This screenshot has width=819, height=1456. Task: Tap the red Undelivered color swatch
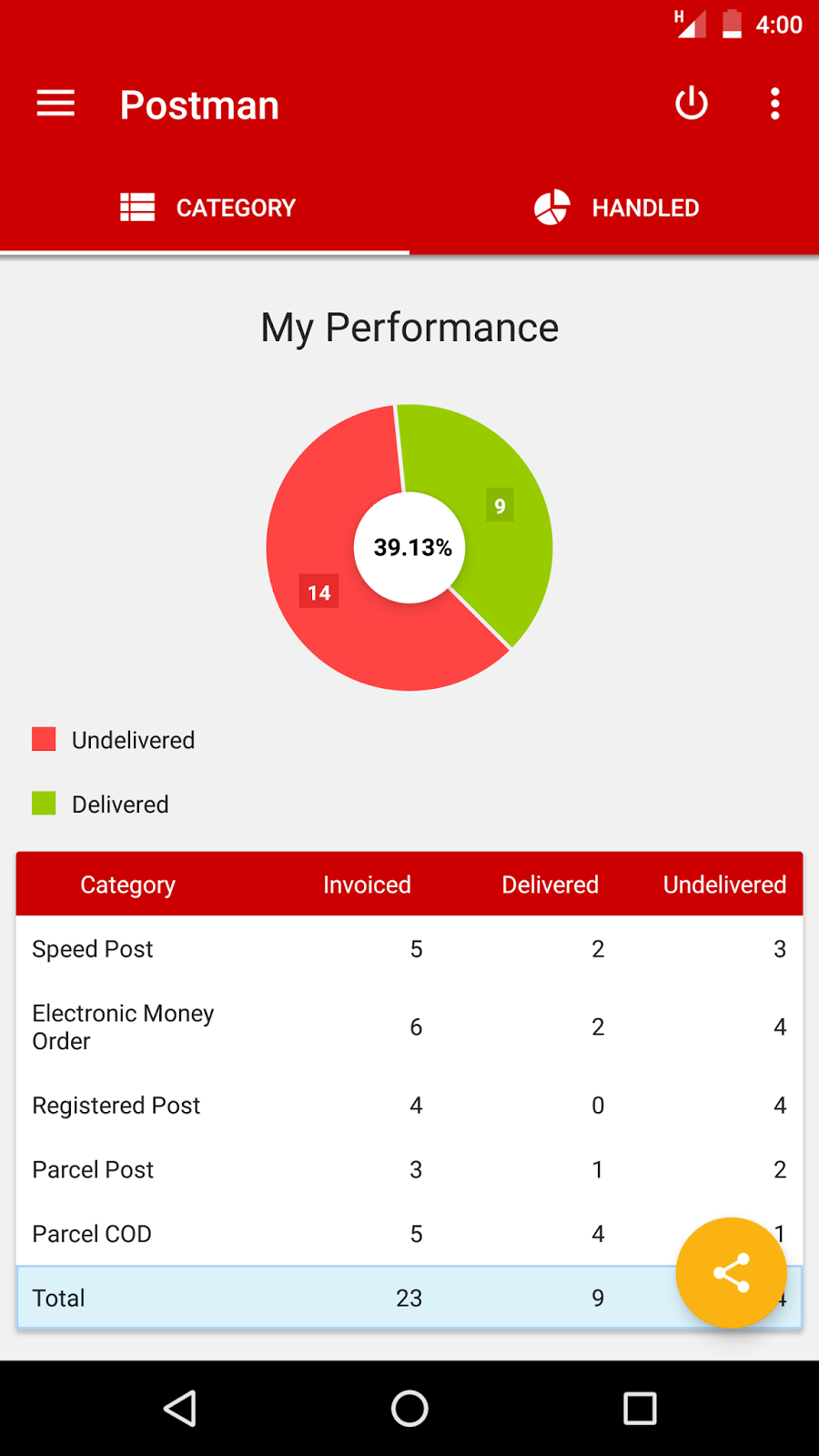click(44, 739)
